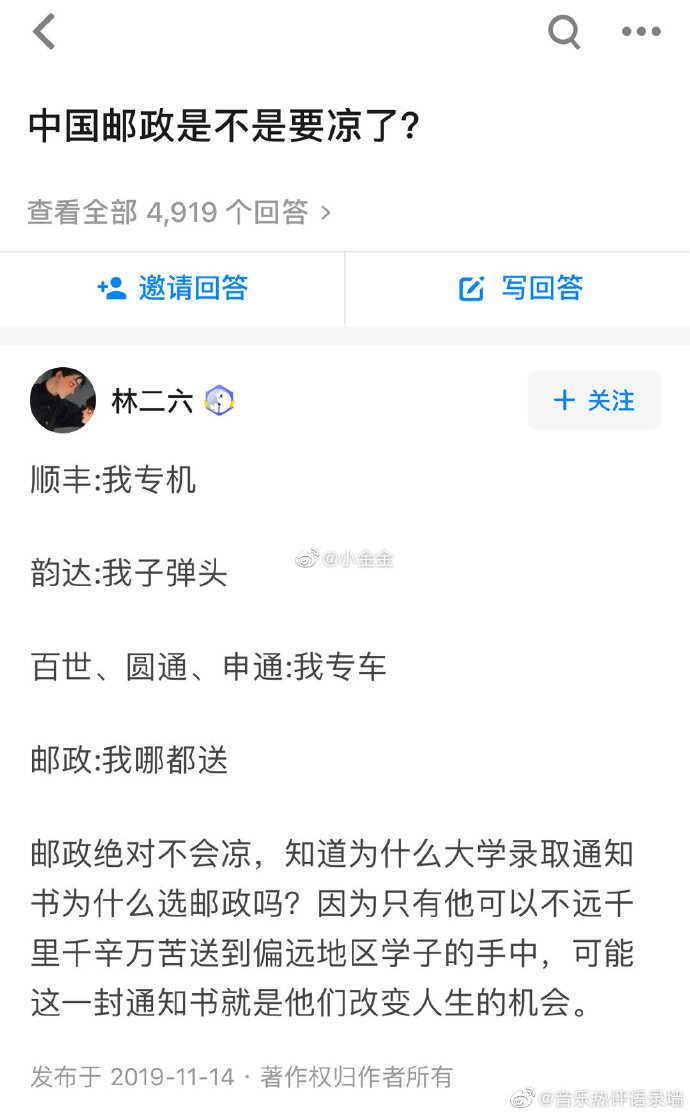Tap 邀请回答 to invite answers
The height and width of the screenshot is (1115, 690).
172,289
